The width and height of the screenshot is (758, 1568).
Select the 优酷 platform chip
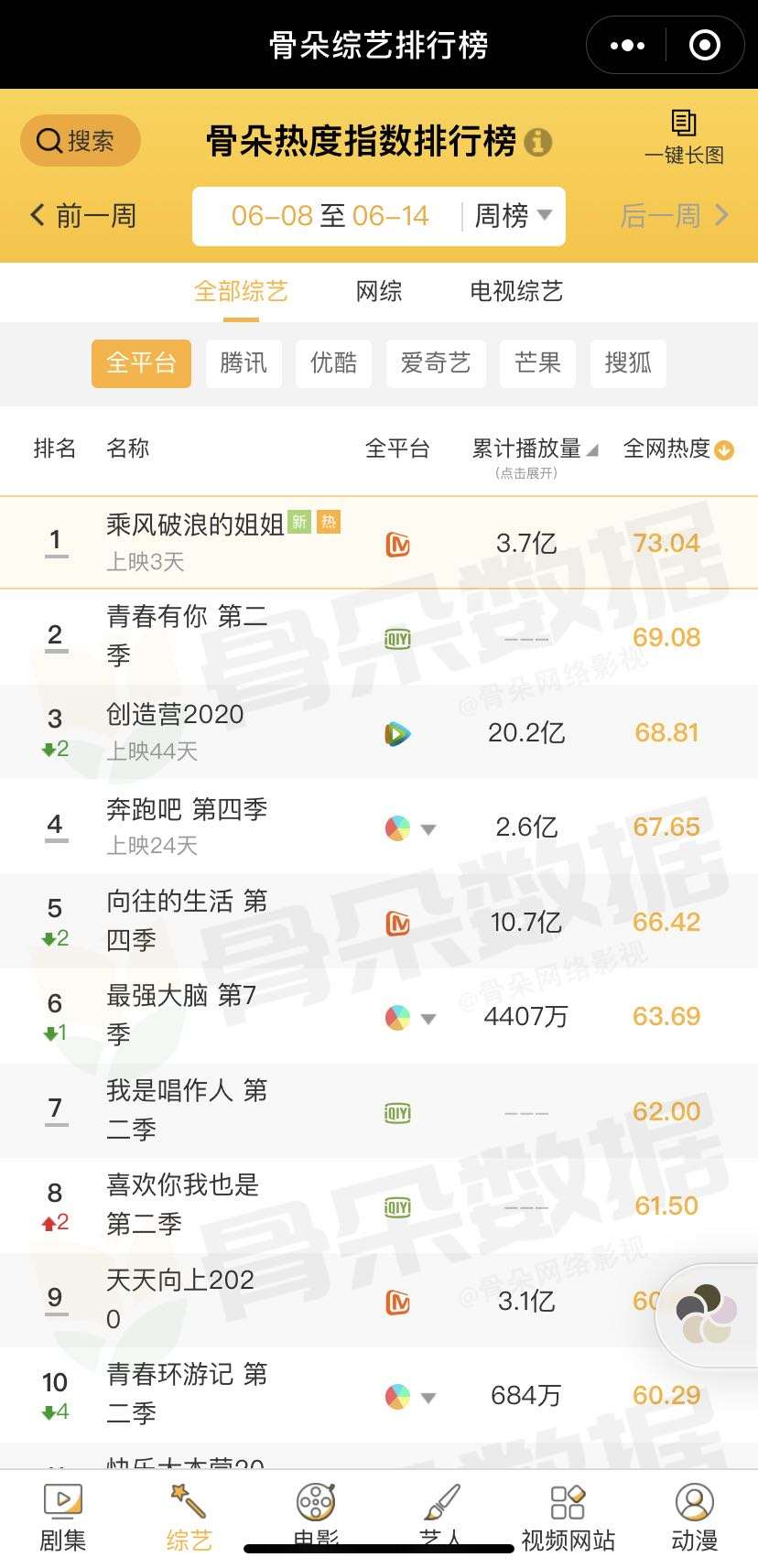333,363
